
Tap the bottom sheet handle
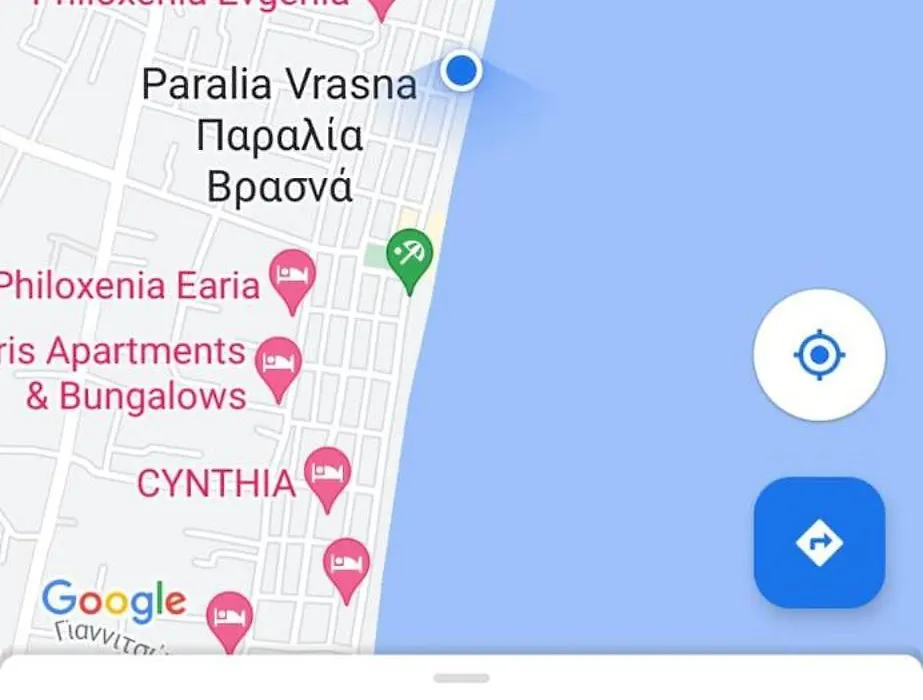461,678
